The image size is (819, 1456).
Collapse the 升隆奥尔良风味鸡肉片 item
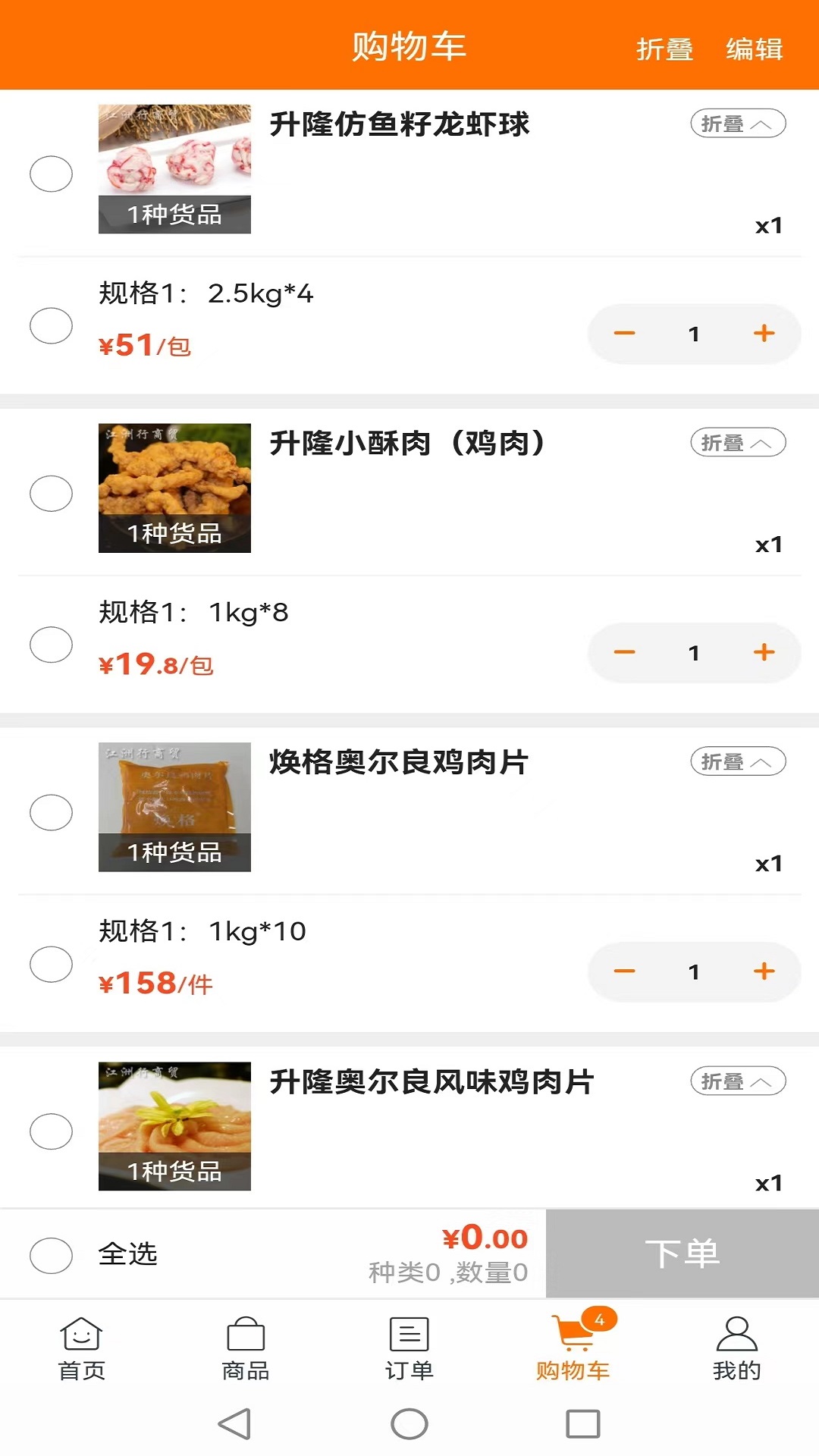point(737,1081)
